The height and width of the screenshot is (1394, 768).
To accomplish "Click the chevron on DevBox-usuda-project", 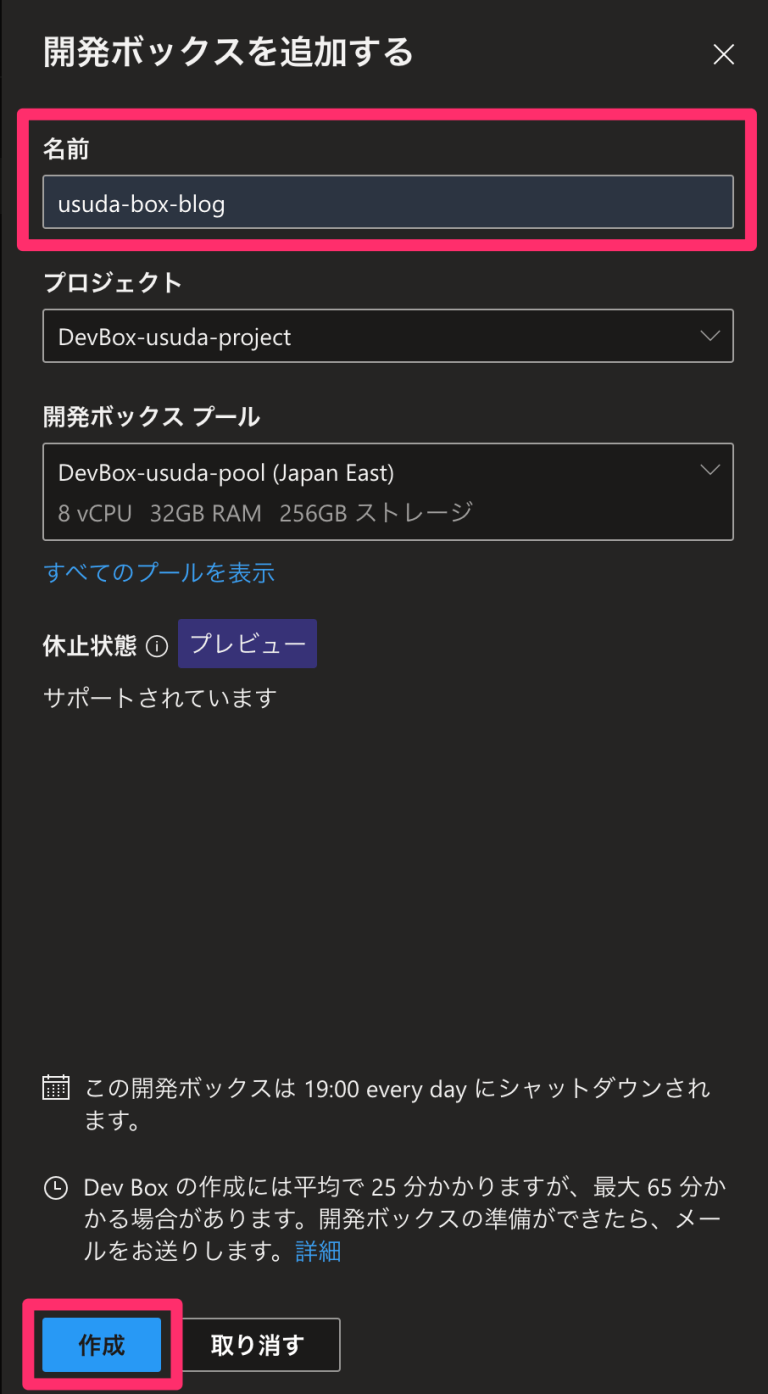I will (x=709, y=336).
